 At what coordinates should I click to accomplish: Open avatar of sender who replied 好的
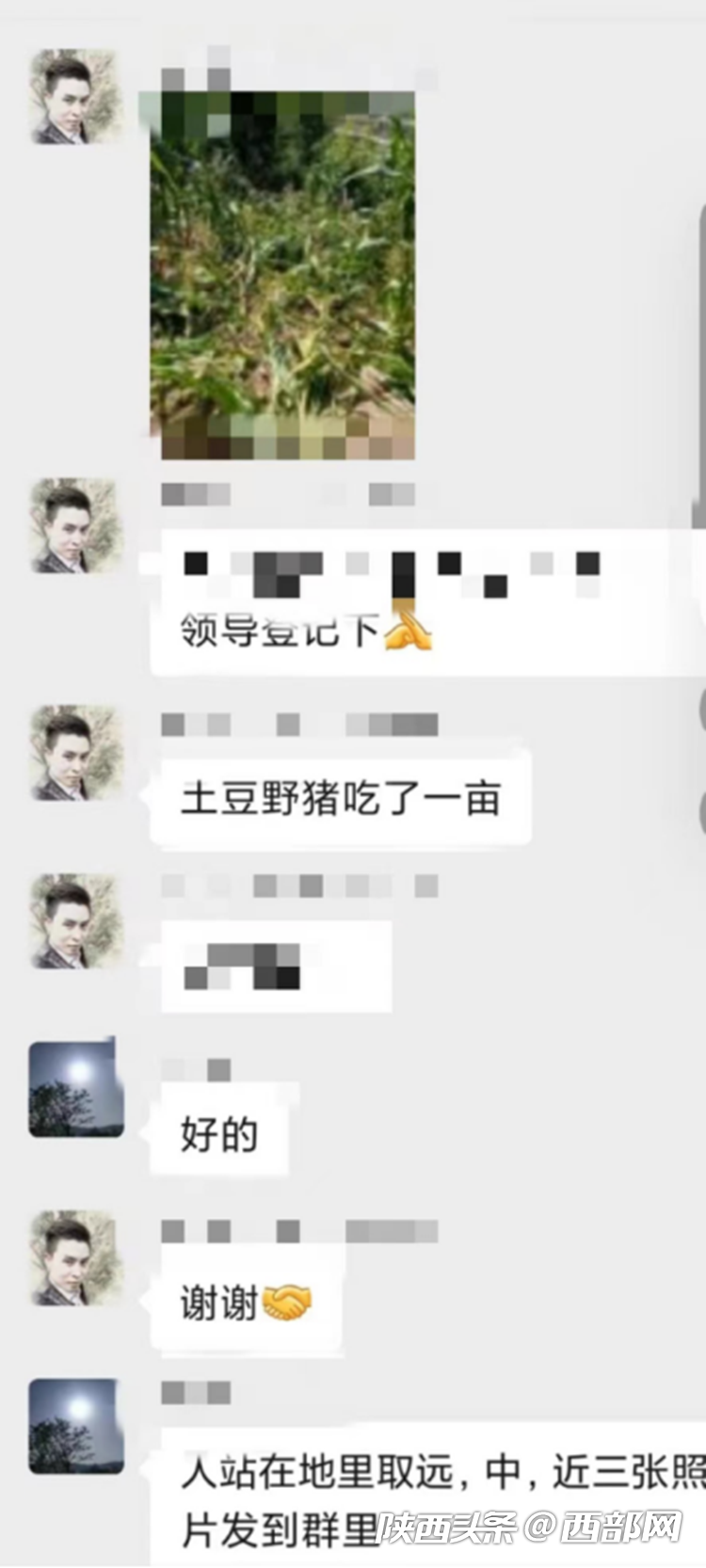(76, 1089)
